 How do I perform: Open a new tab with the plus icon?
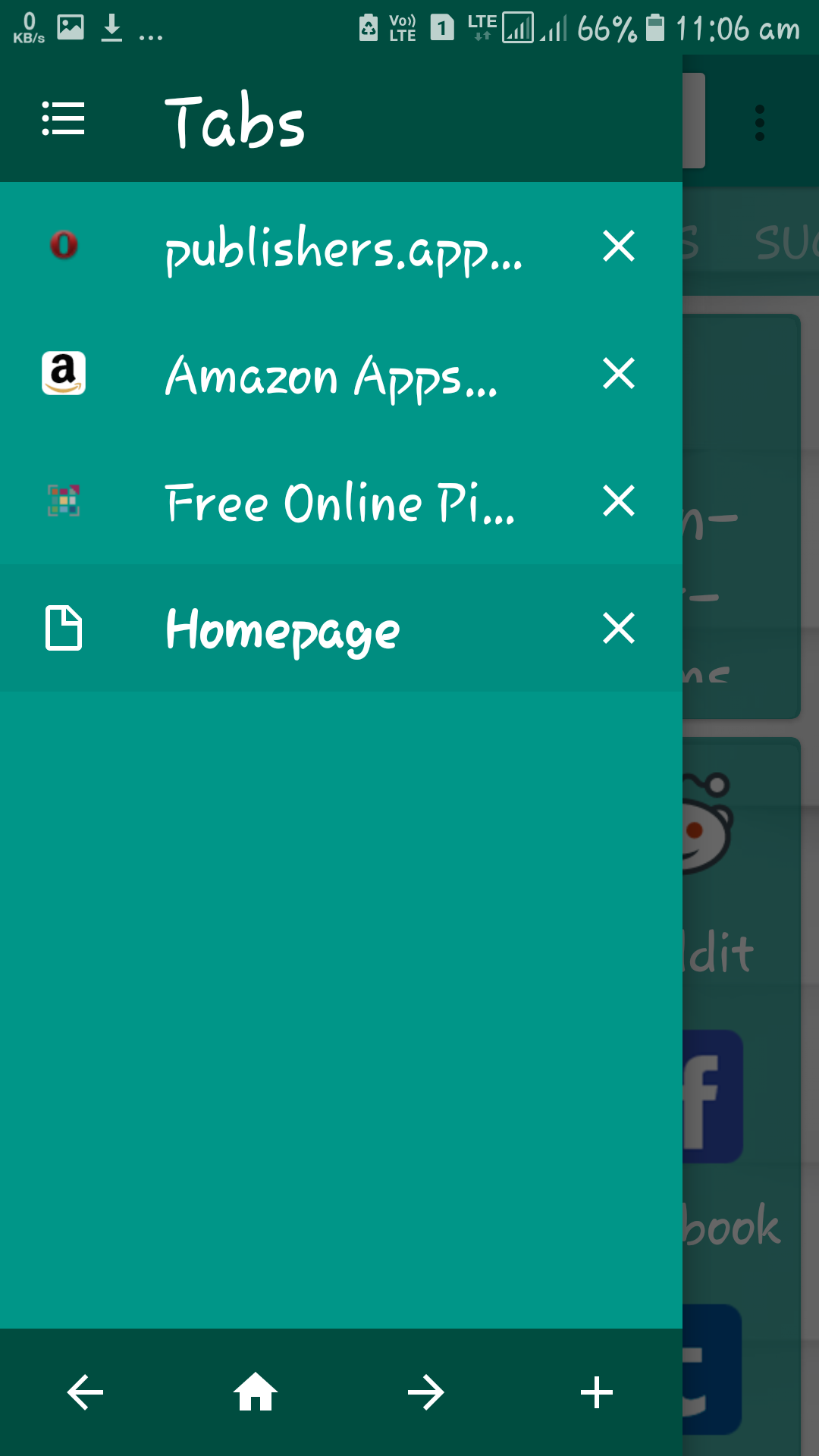tap(597, 1392)
